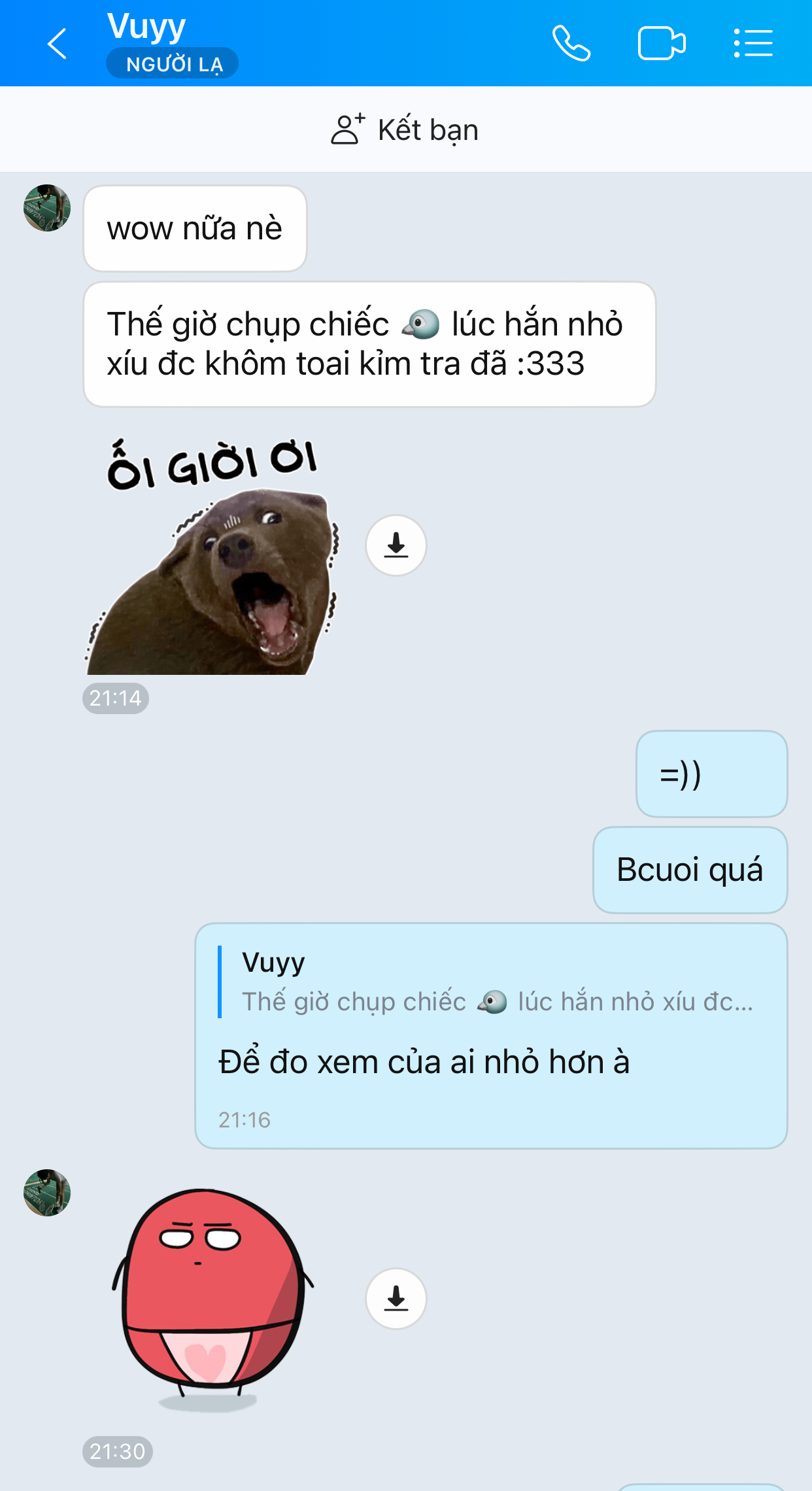Viewport: 812px width, 1491px height.
Task: Jump to the quoted Vuyy message
Action: tap(497, 982)
